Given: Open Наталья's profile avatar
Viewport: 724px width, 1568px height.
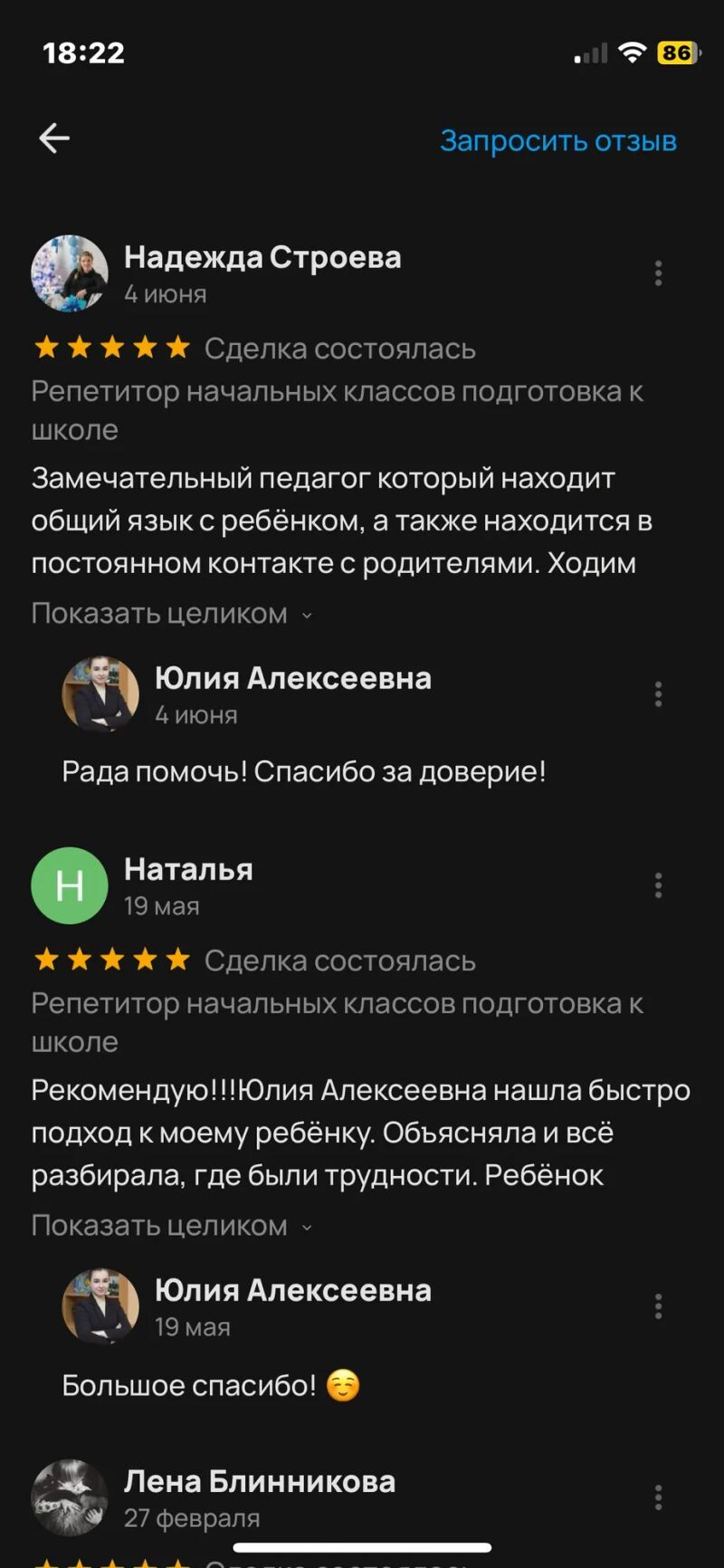Looking at the screenshot, I should click(70, 885).
